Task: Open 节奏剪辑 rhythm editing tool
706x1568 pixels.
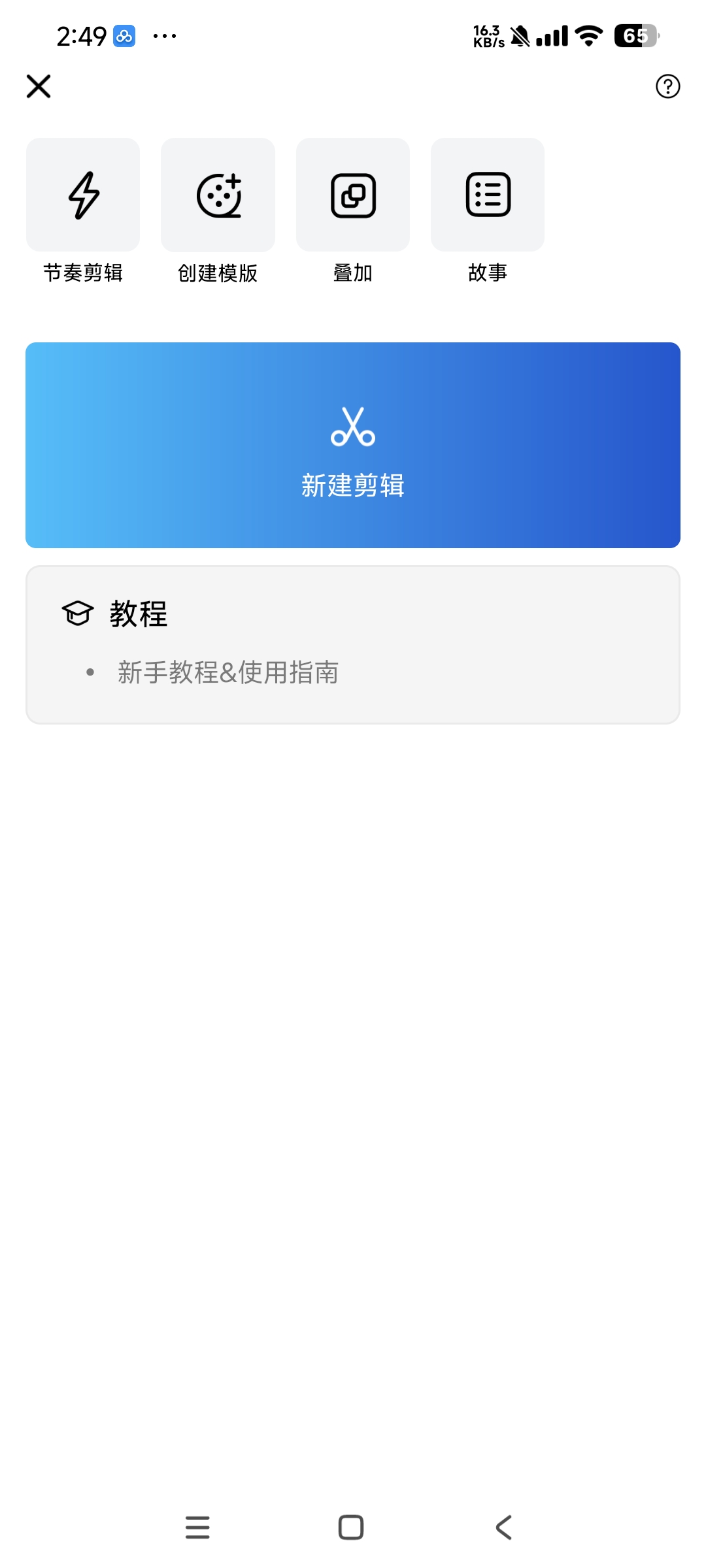Action: click(x=83, y=195)
